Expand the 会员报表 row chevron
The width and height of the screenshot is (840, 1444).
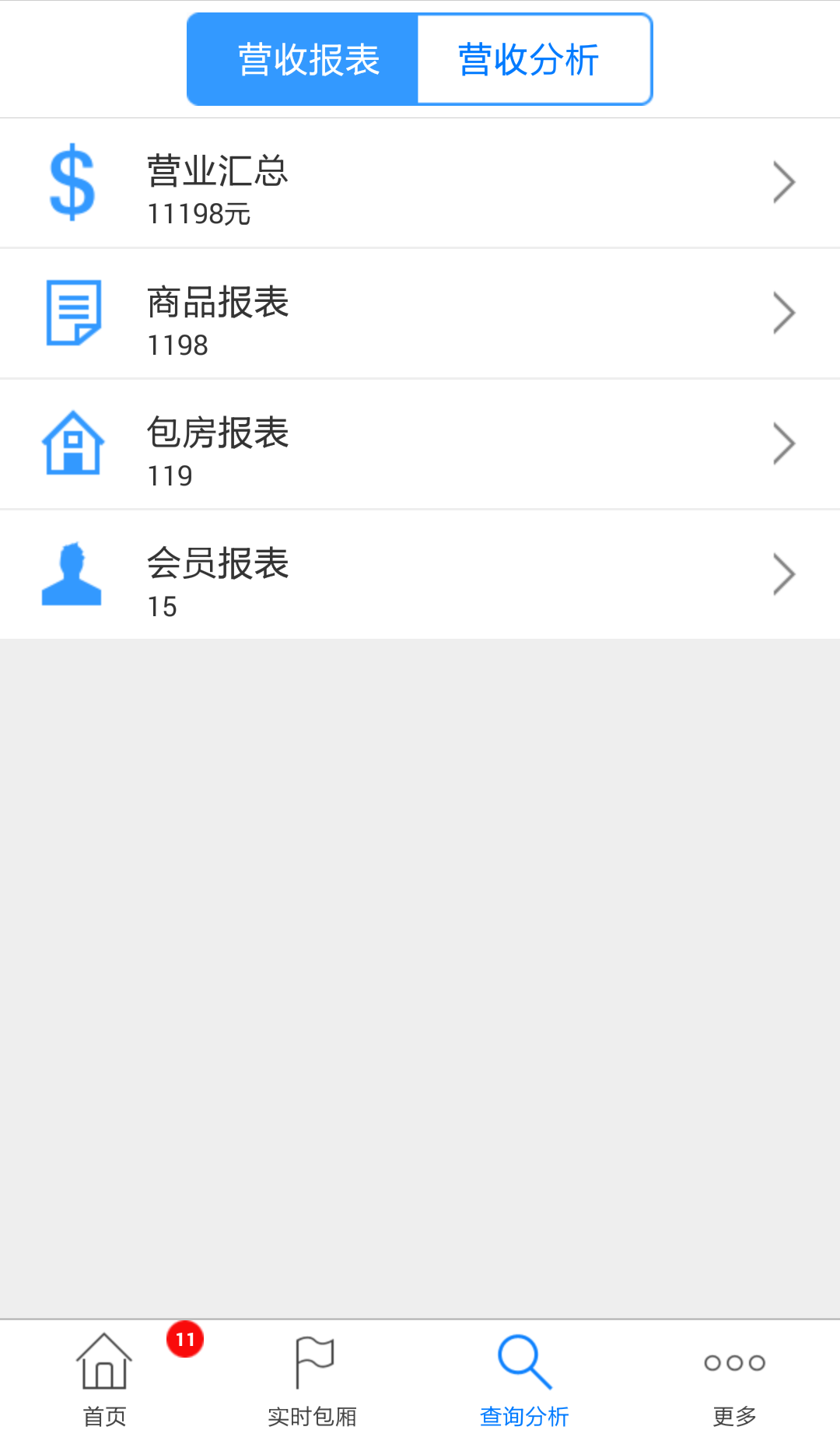pyautogui.click(x=784, y=574)
